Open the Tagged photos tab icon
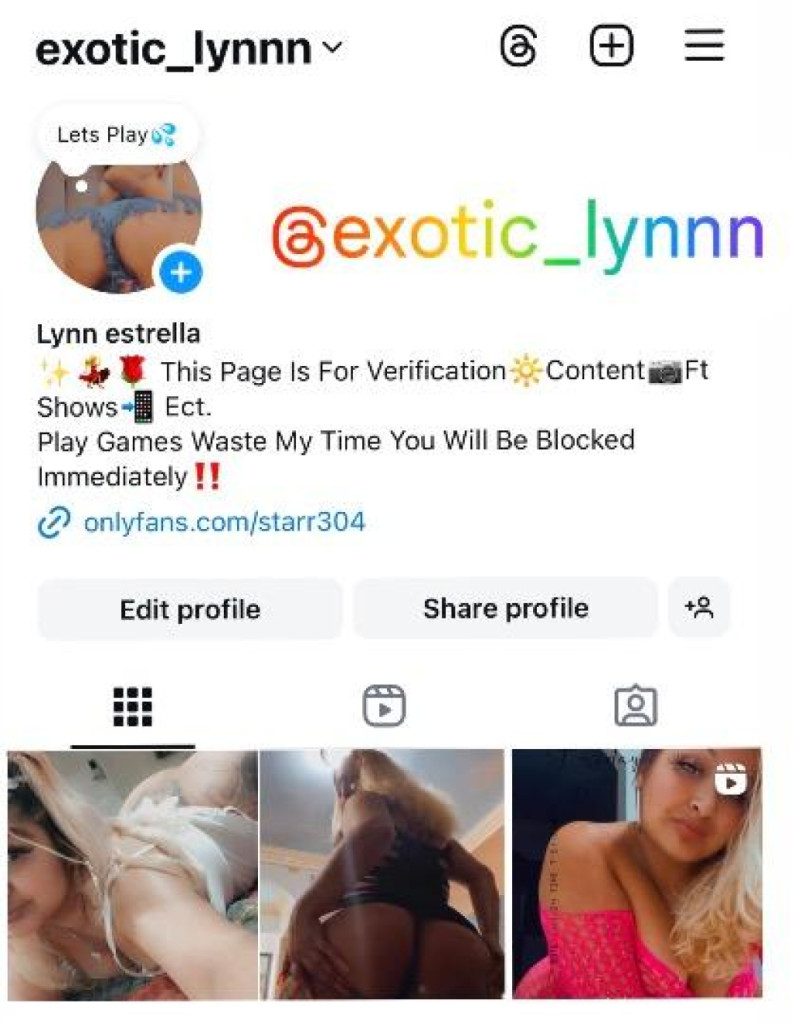791x1024 pixels. pos(634,705)
